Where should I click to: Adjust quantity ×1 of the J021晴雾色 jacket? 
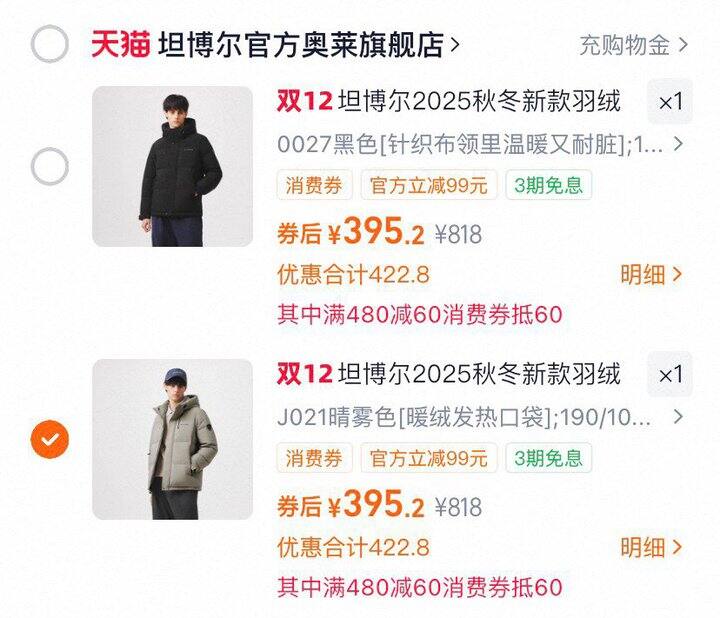670,375
